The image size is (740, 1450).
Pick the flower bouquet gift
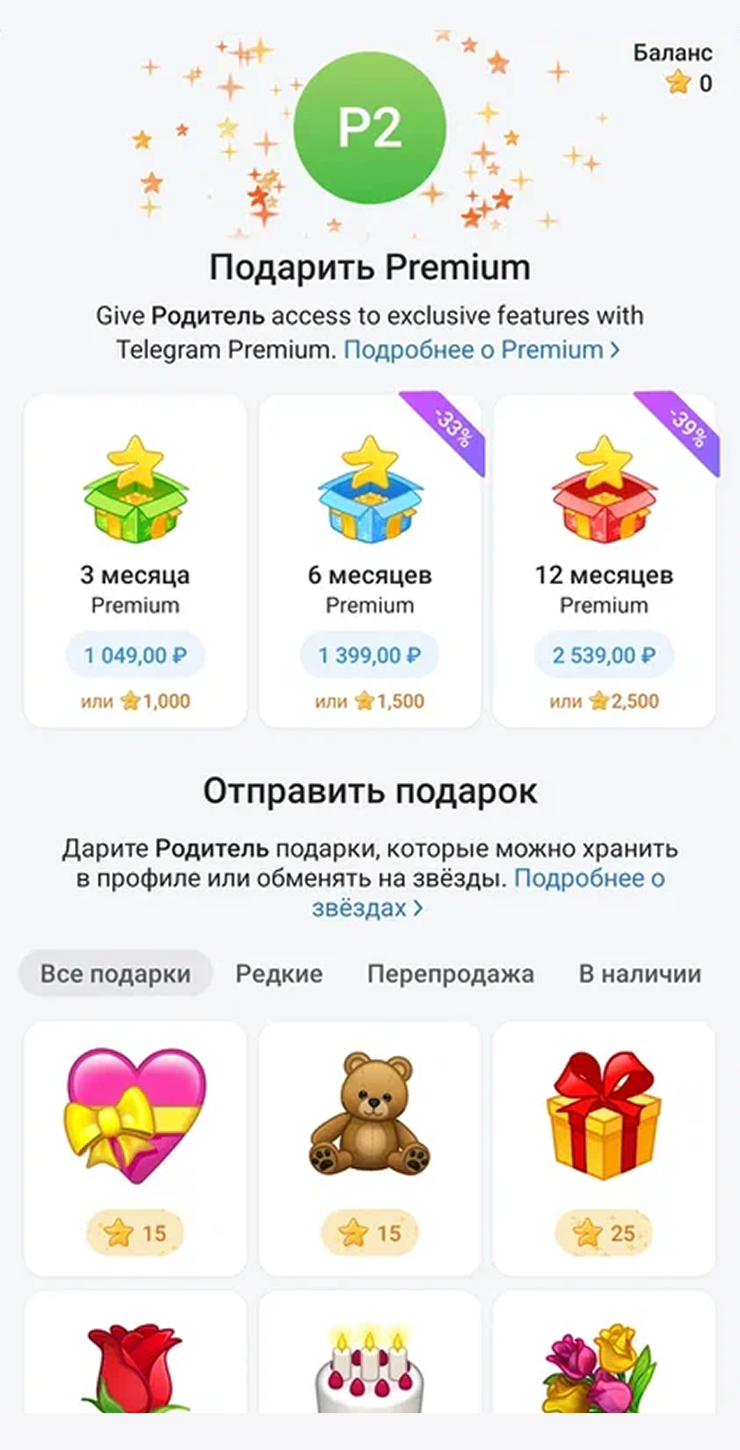(x=603, y=1360)
